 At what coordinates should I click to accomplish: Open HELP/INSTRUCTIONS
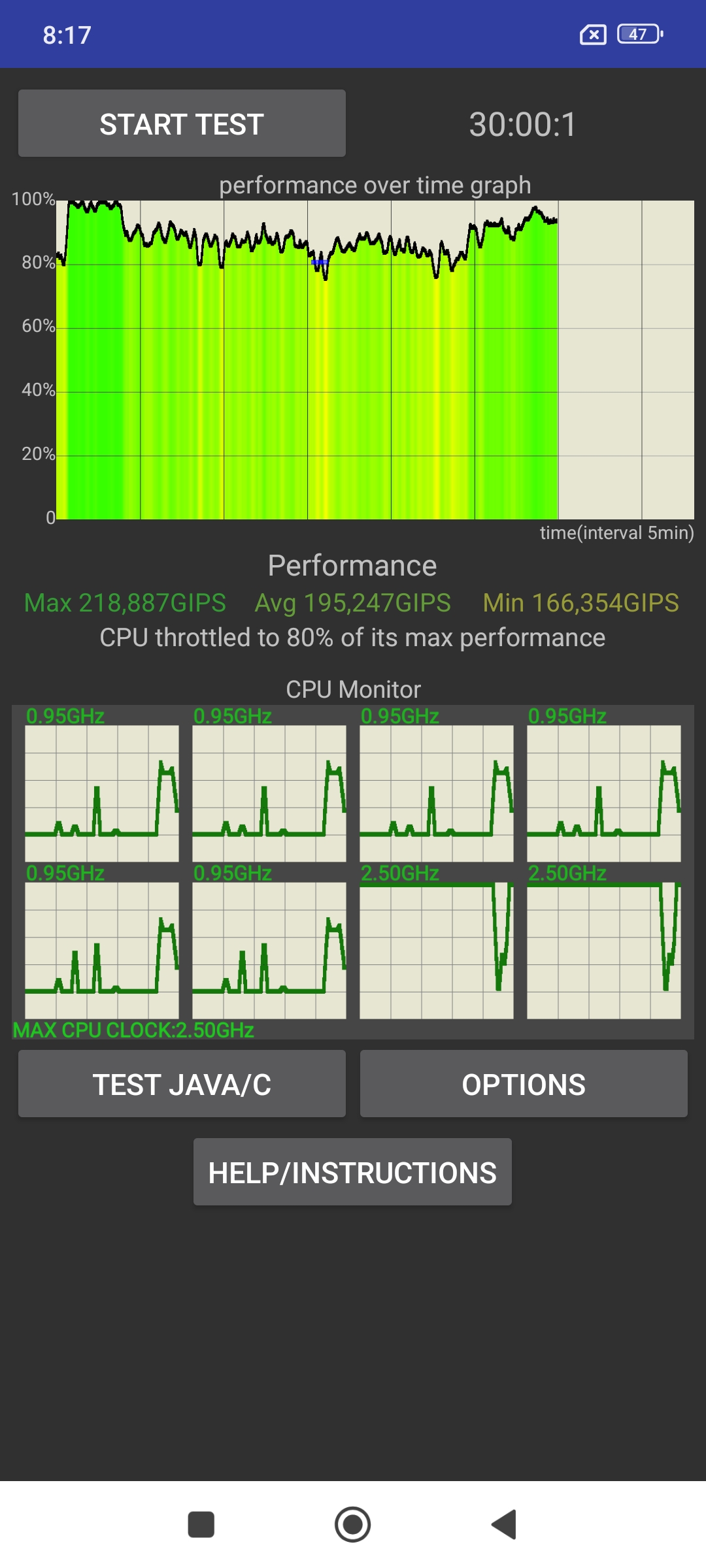pyautogui.click(x=352, y=1172)
